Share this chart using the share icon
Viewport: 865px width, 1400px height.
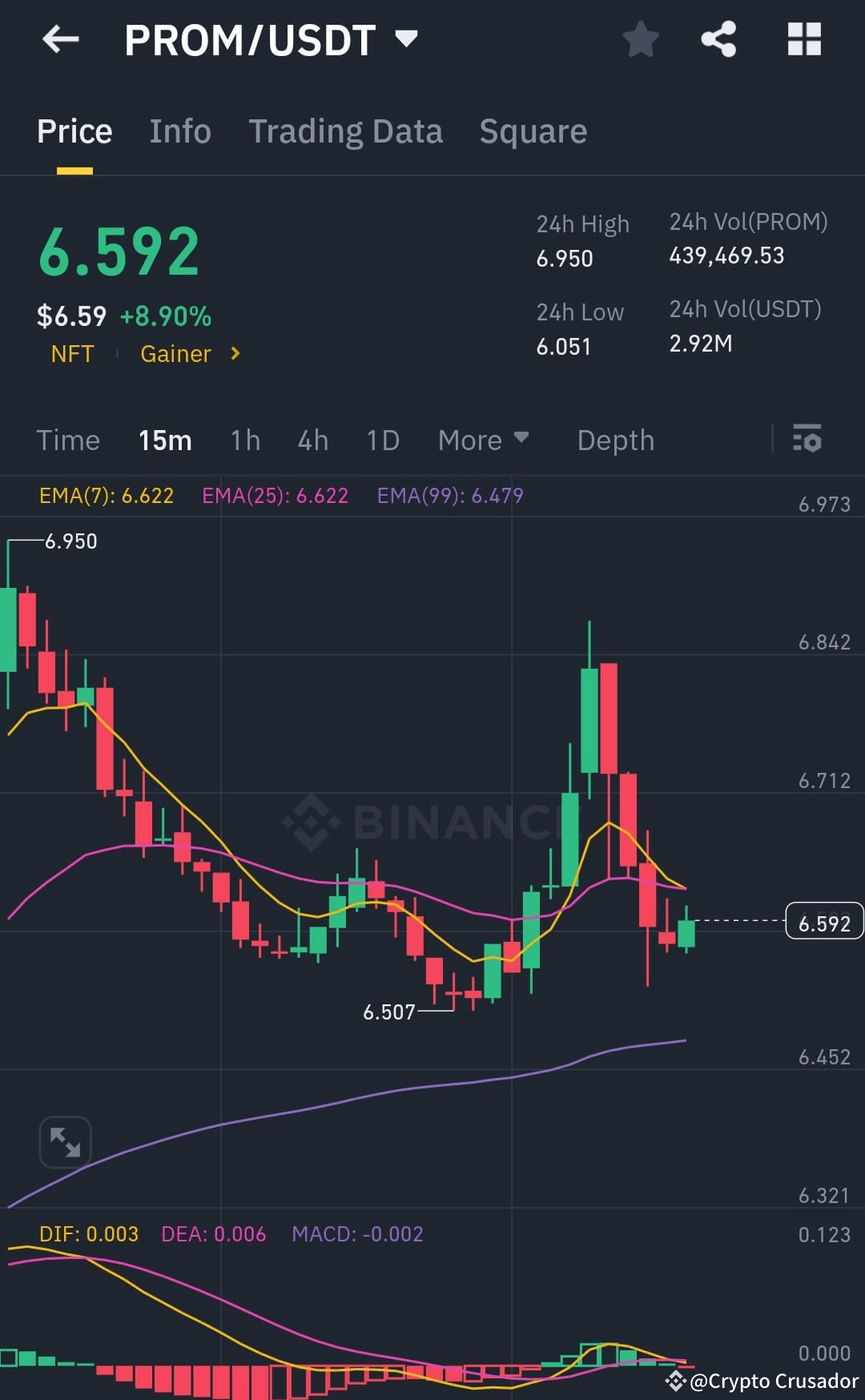click(718, 38)
